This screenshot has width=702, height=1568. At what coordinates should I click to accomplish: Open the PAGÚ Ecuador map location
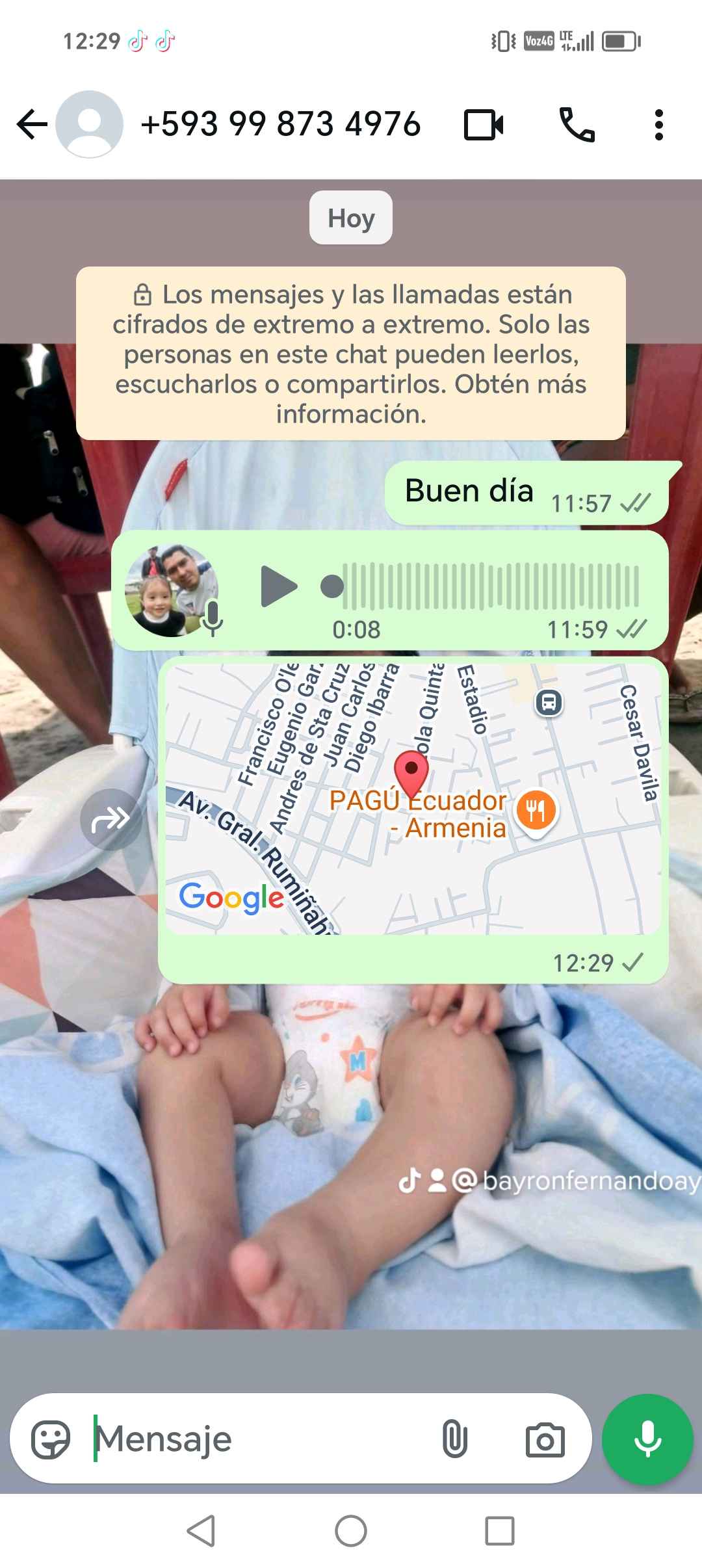pyautogui.click(x=413, y=800)
